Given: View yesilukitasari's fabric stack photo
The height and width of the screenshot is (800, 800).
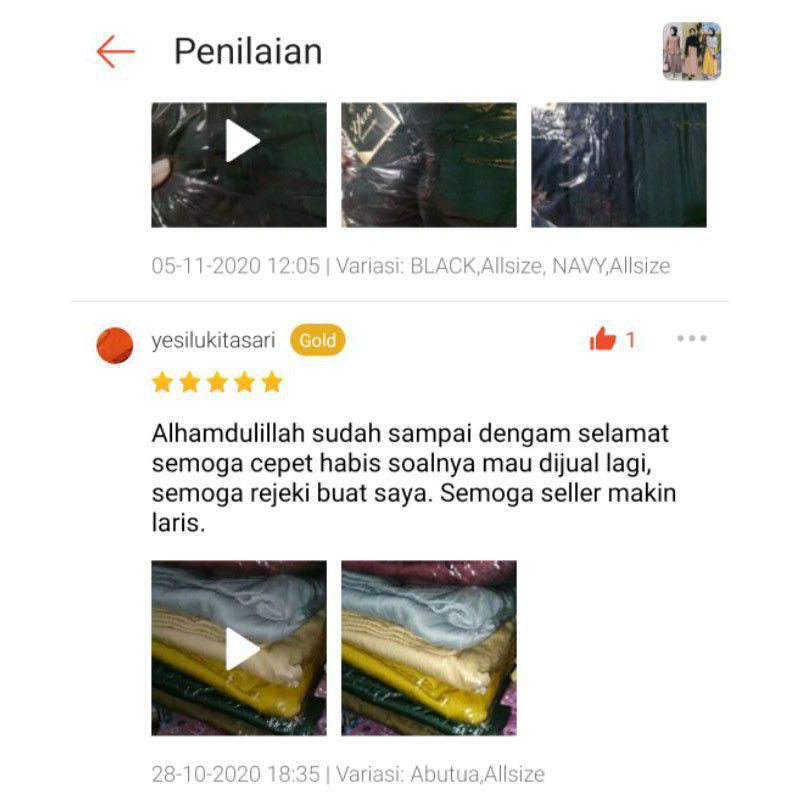Looking at the screenshot, I should (429, 648).
